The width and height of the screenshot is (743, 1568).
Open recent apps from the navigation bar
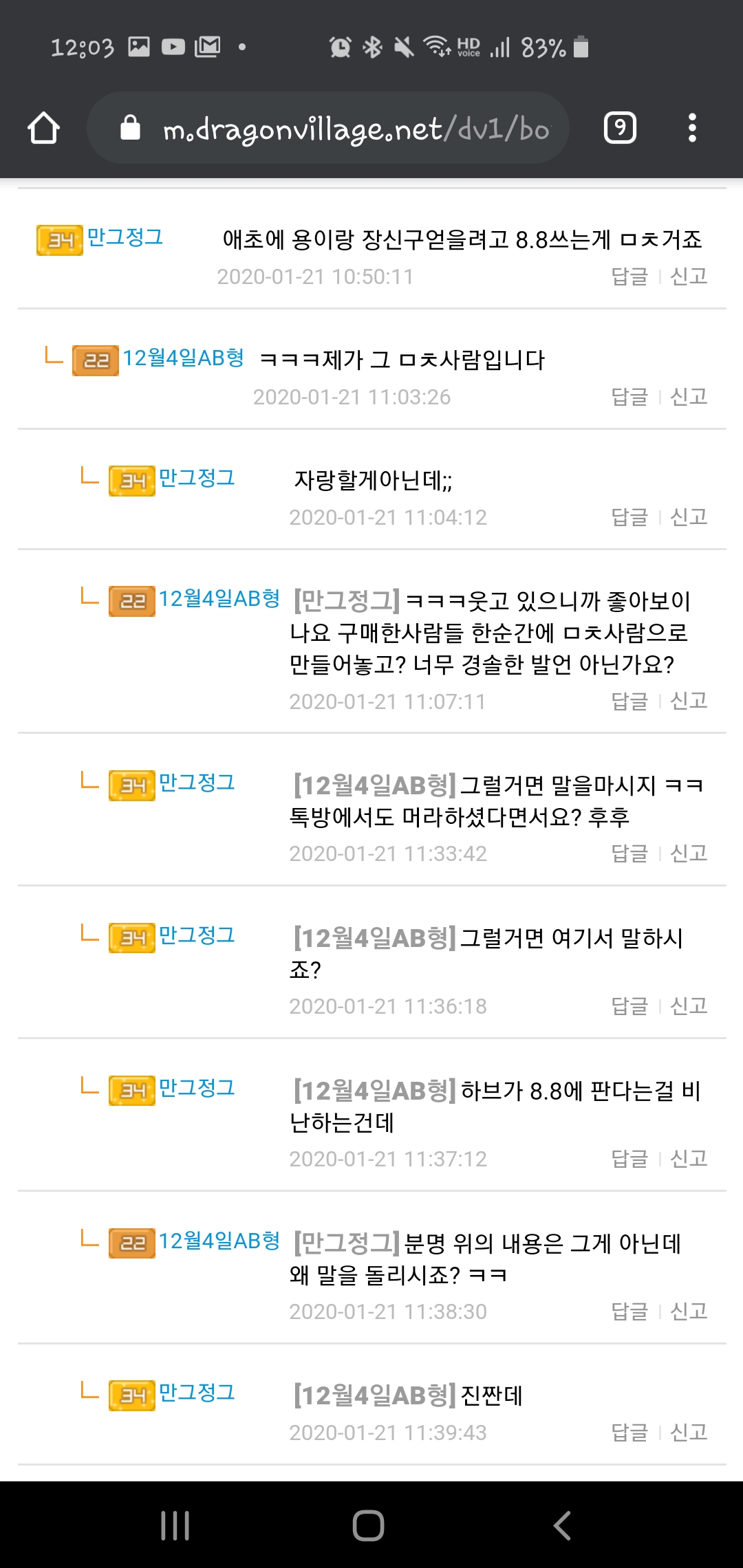175,1525
